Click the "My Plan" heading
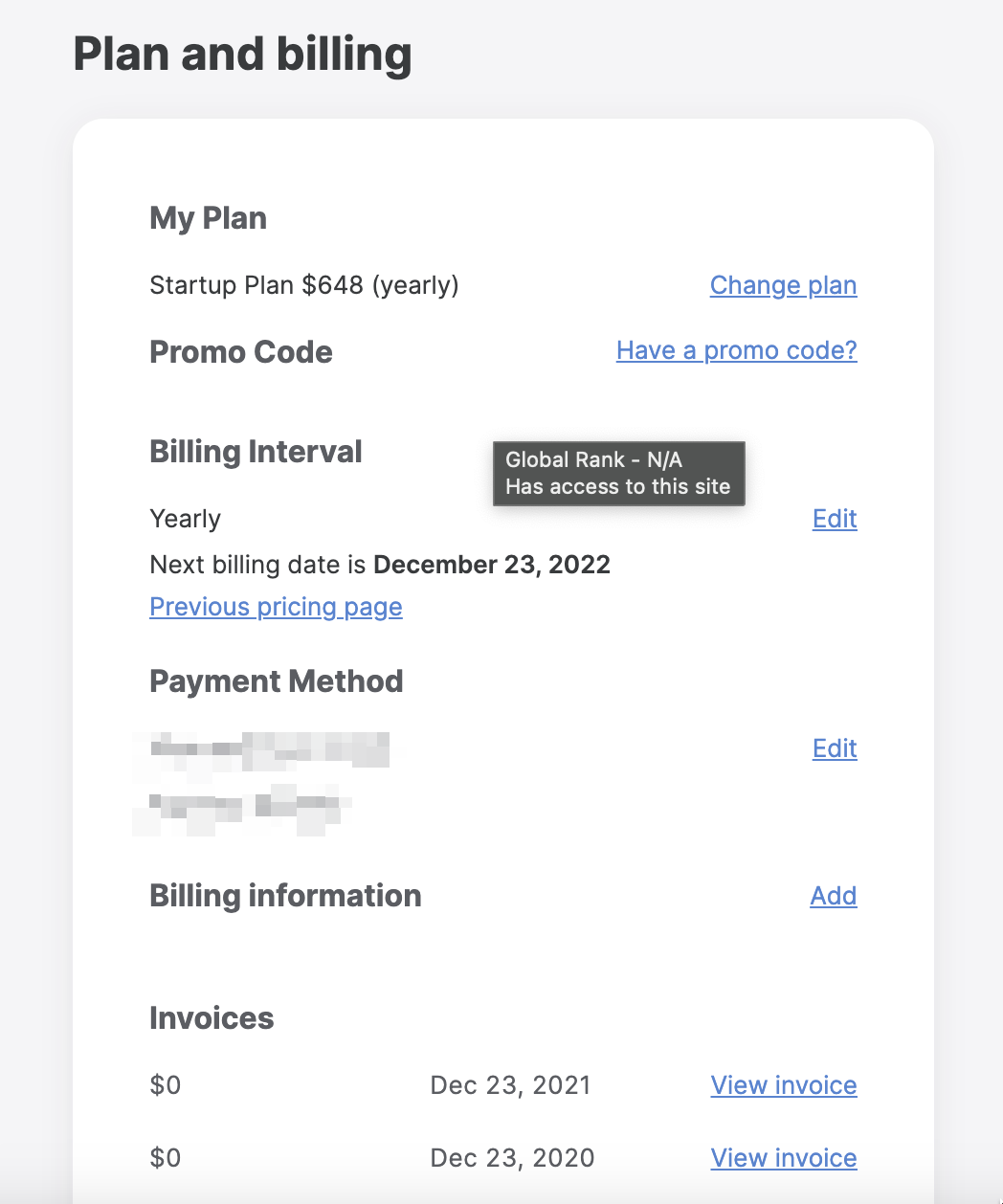This screenshot has height=1204, width=1003. point(208,218)
